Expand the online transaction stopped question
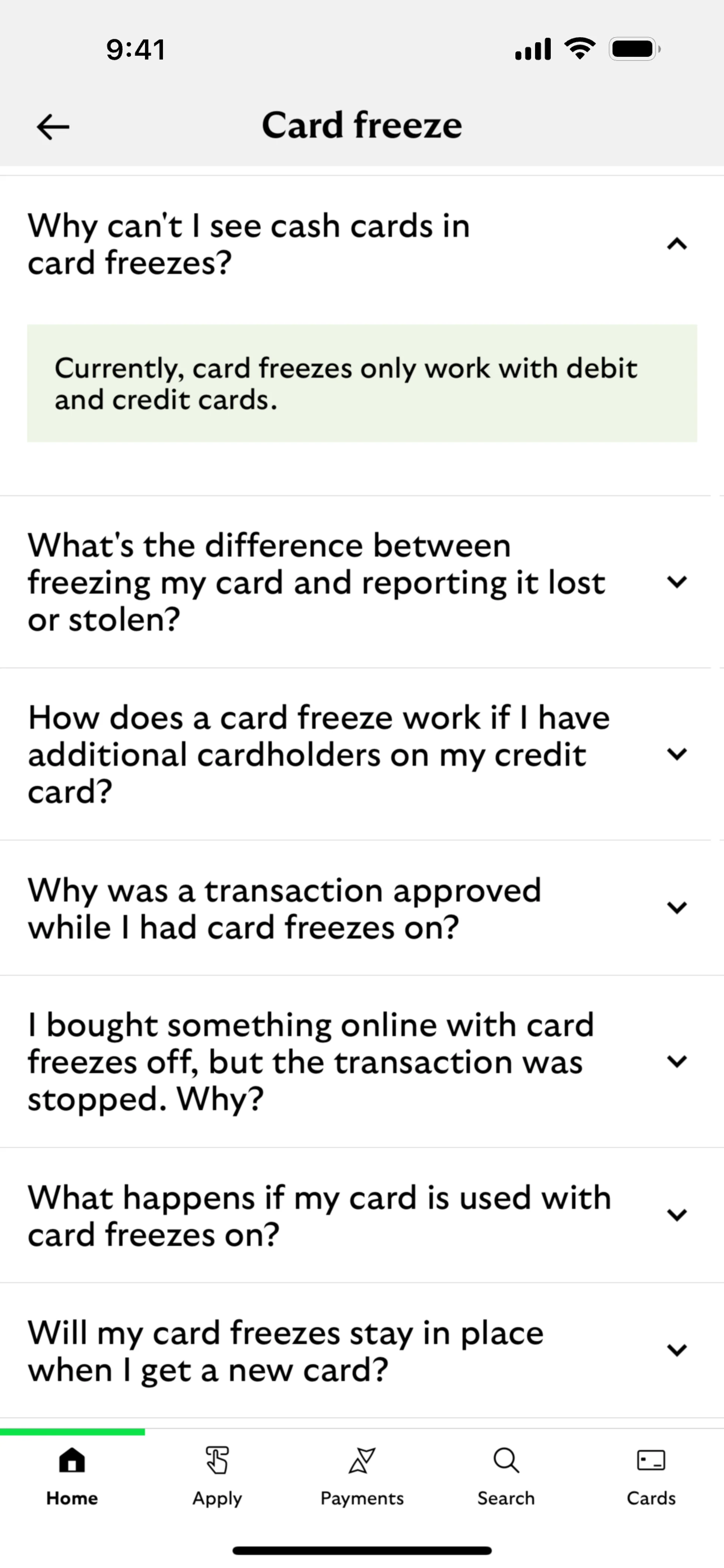 (676, 1062)
